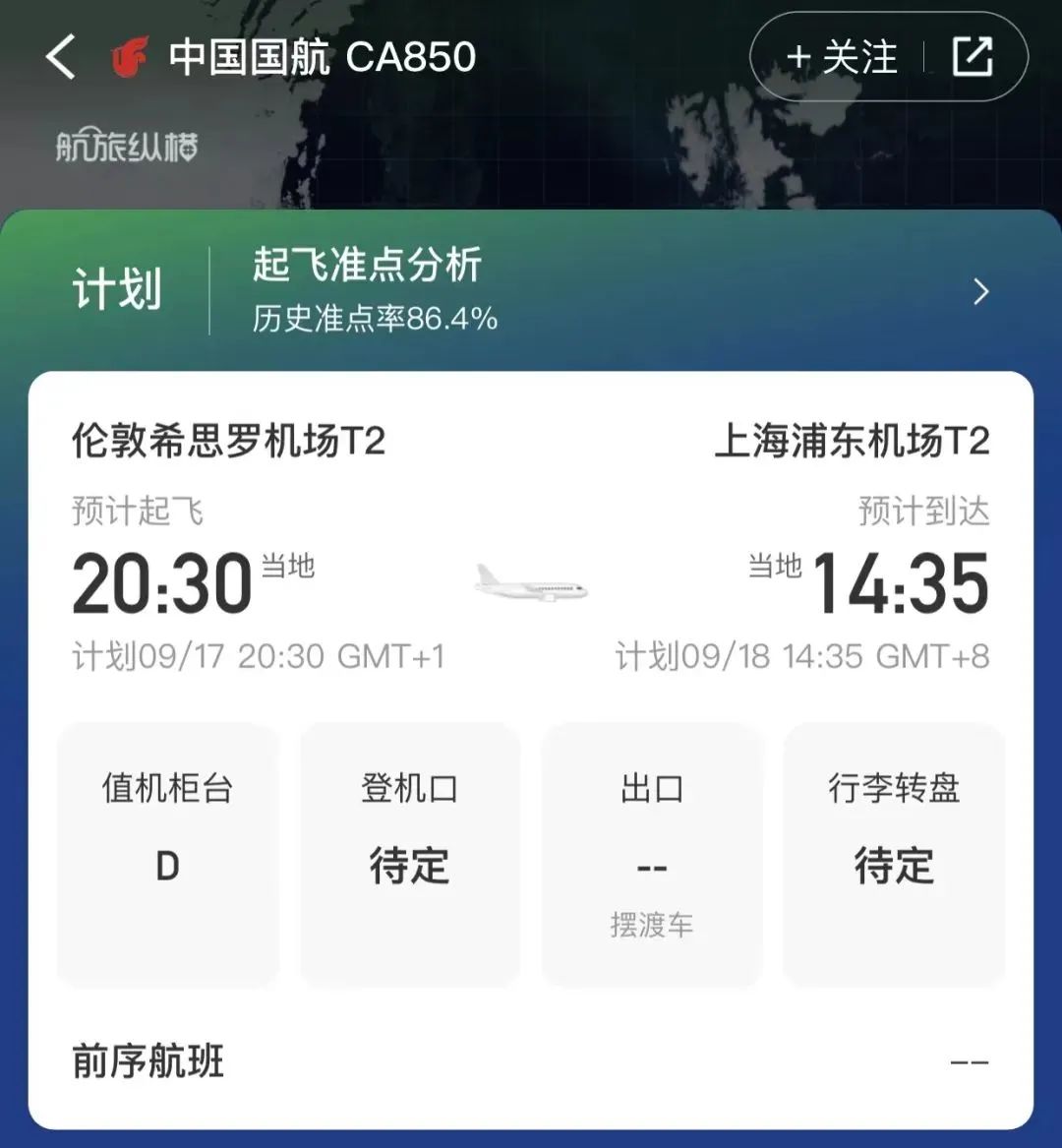Follow flight CA850 with 关注 button
This screenshot has height=1148, width=1062.
(842, 57)
